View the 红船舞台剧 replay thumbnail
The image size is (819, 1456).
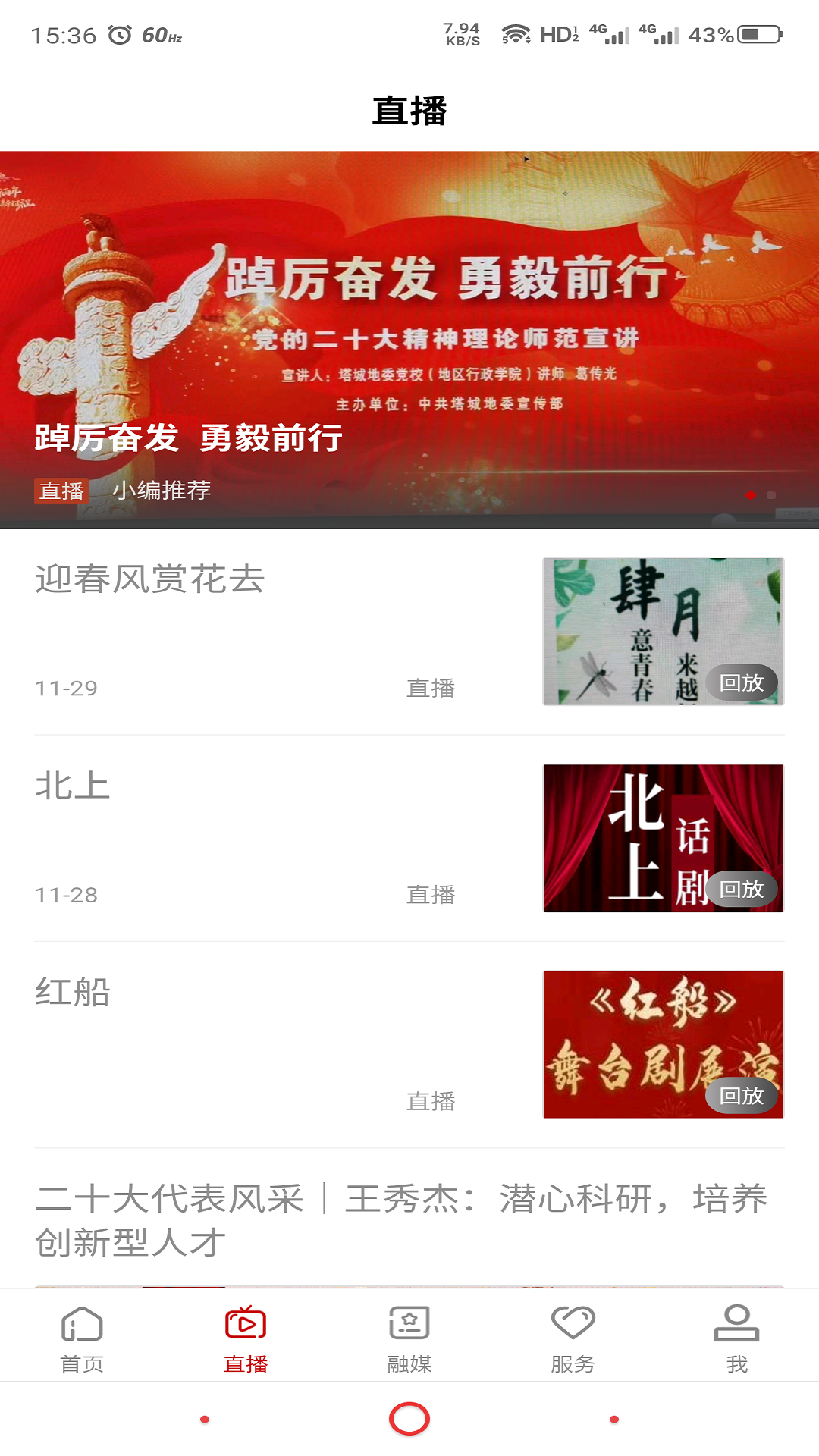(664, 1044)
